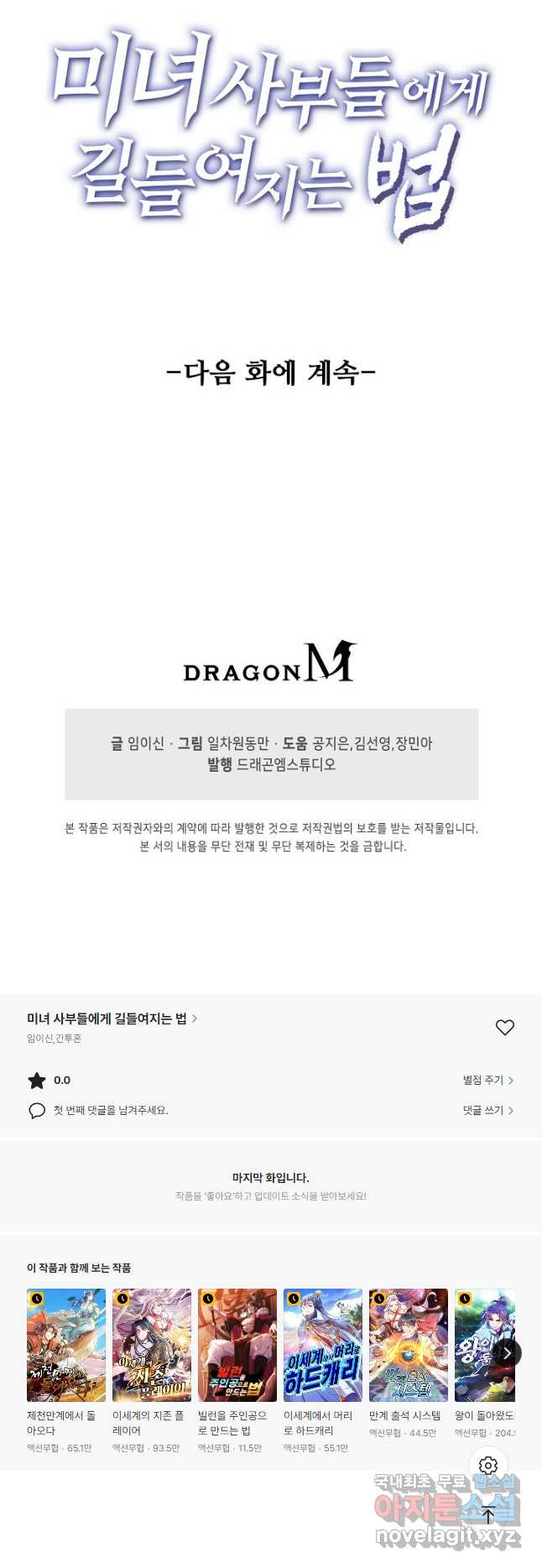Viewport: 542px width, 1568px height.
Task: Open viewer settings gear
Action: point(488,1465)
